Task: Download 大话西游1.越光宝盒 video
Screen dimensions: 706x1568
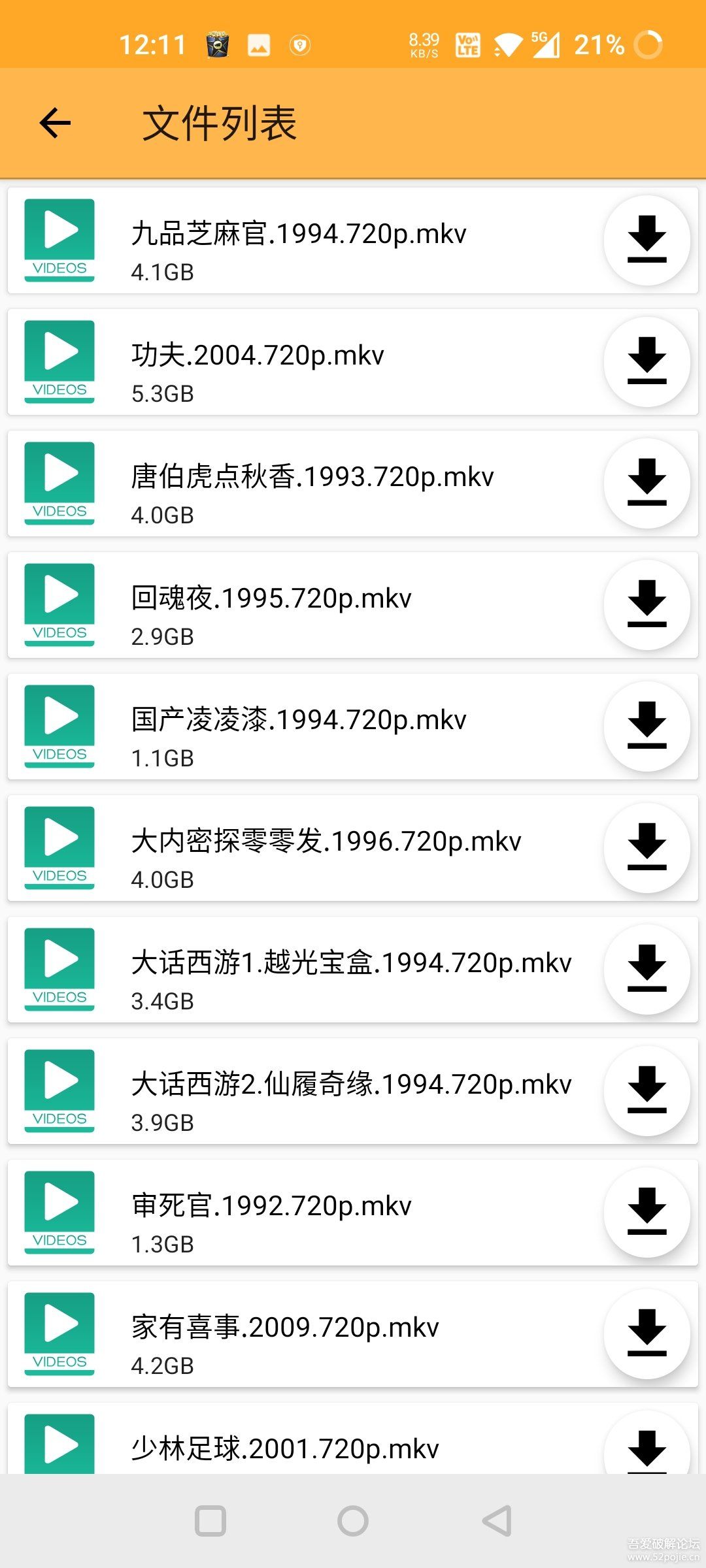Action: coord(647,970)
